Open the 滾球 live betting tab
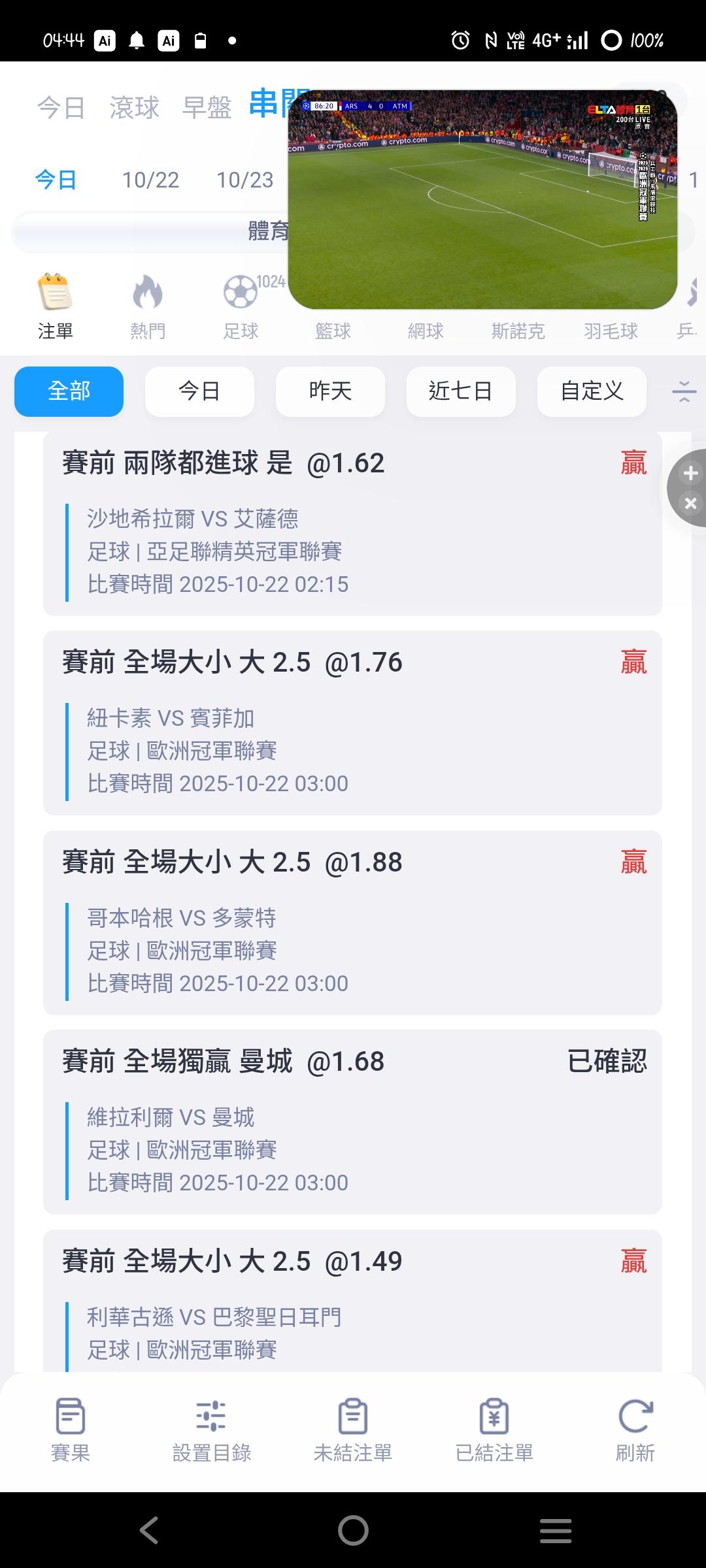 pyautogui.click(x=134, y=108)
